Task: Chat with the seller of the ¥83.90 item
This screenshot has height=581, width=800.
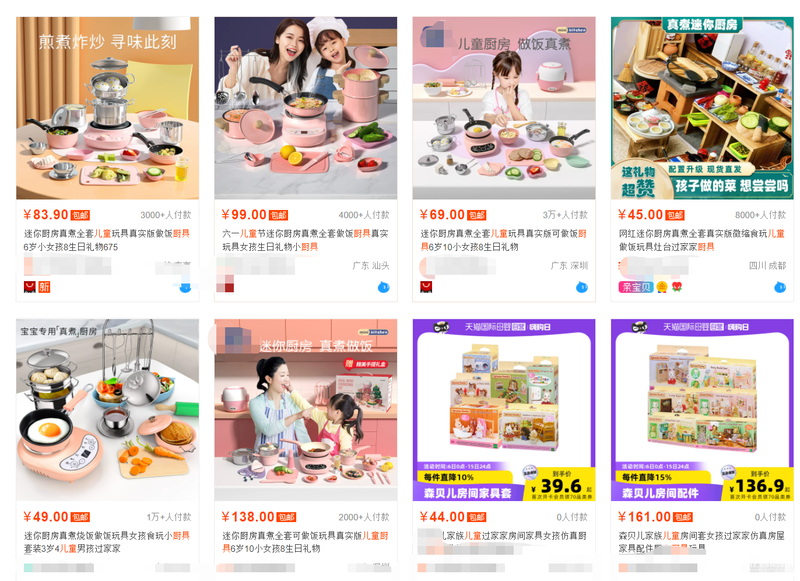Action: tap(185, 288)
